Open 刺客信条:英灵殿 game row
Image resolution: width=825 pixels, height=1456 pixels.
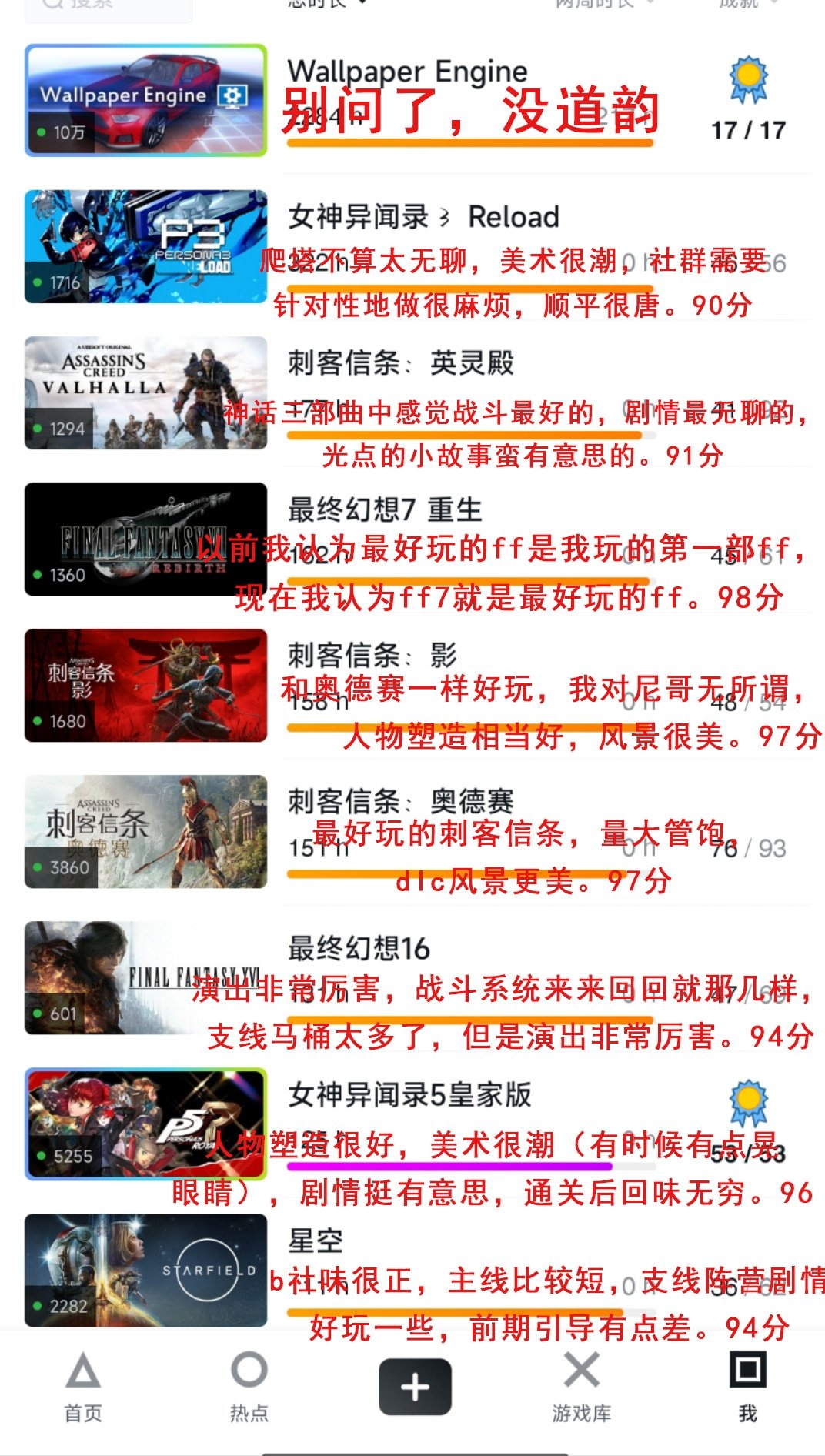tap(145, 392)
